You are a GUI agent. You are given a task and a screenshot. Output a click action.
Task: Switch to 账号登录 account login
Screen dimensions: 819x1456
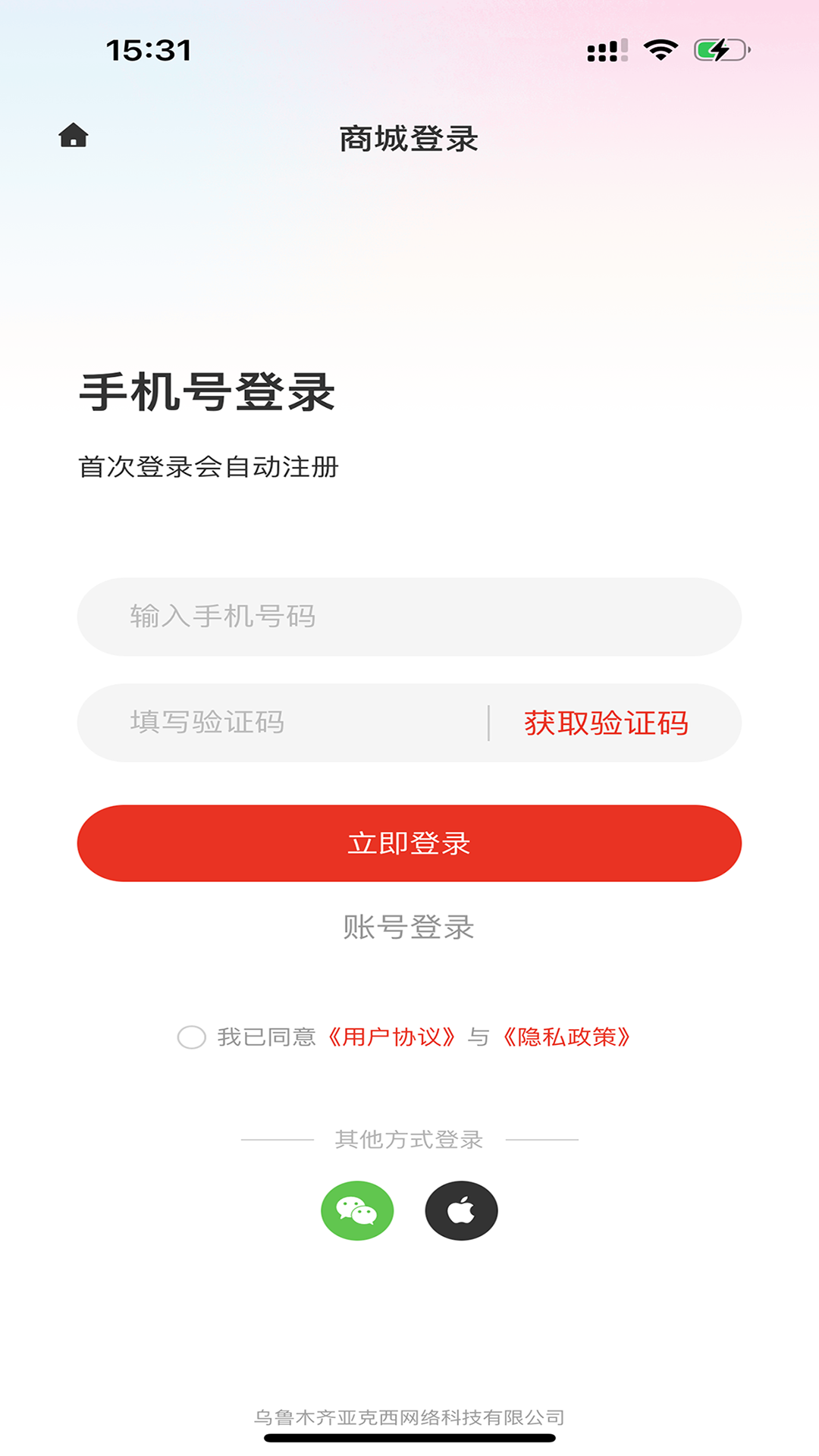(x=409, y=927)
